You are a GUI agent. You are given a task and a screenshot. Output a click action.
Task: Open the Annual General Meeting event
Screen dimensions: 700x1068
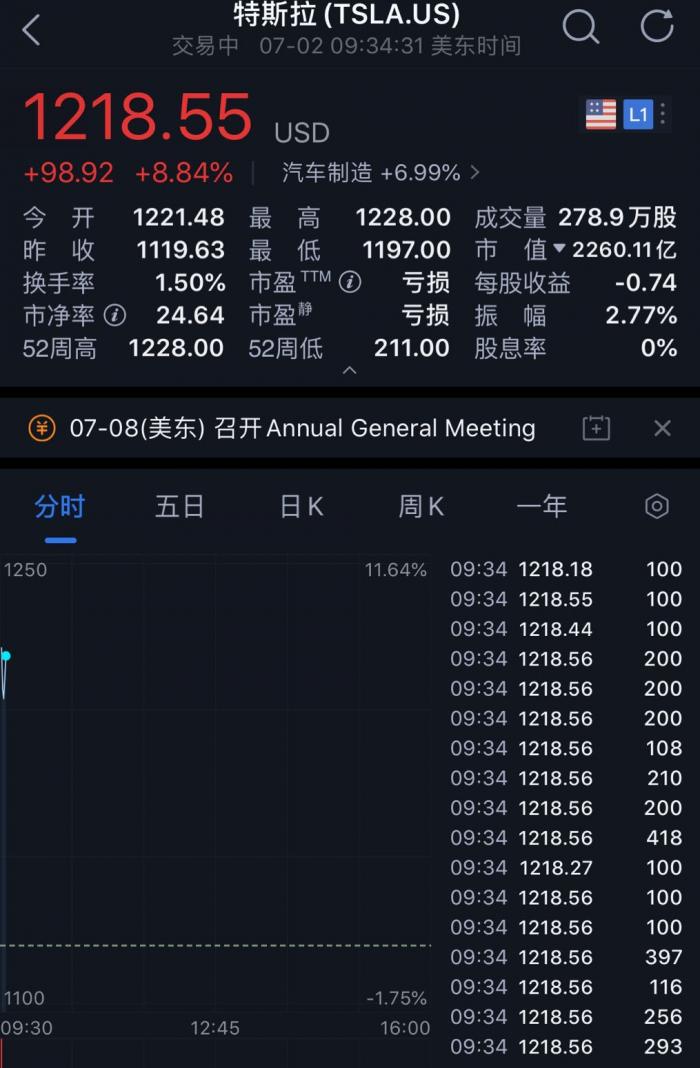tap(302, 429)
